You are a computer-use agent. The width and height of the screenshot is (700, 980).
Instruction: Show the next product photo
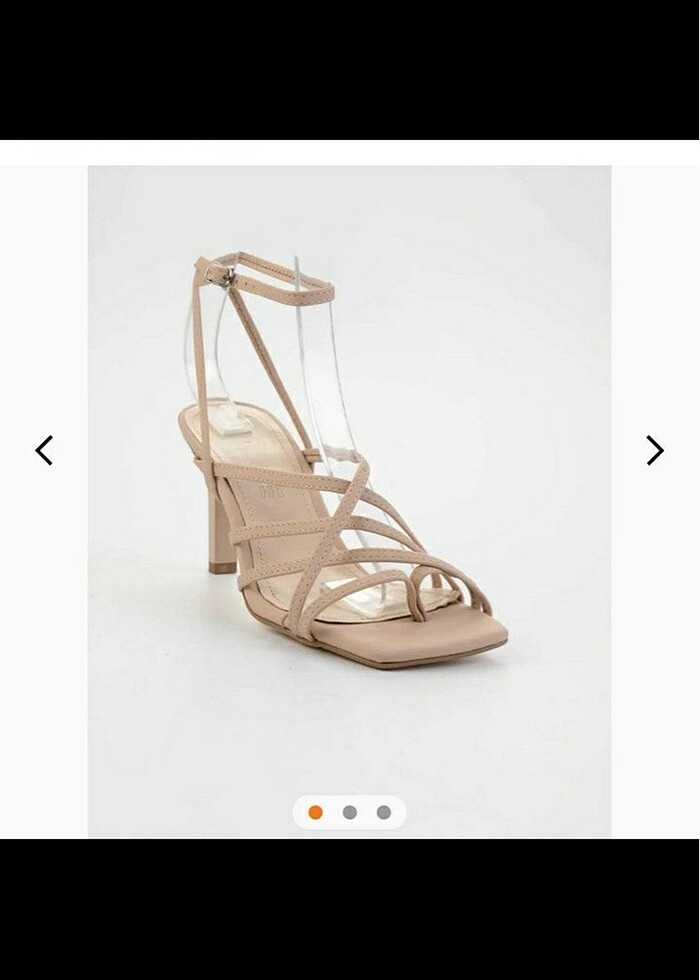655,450
